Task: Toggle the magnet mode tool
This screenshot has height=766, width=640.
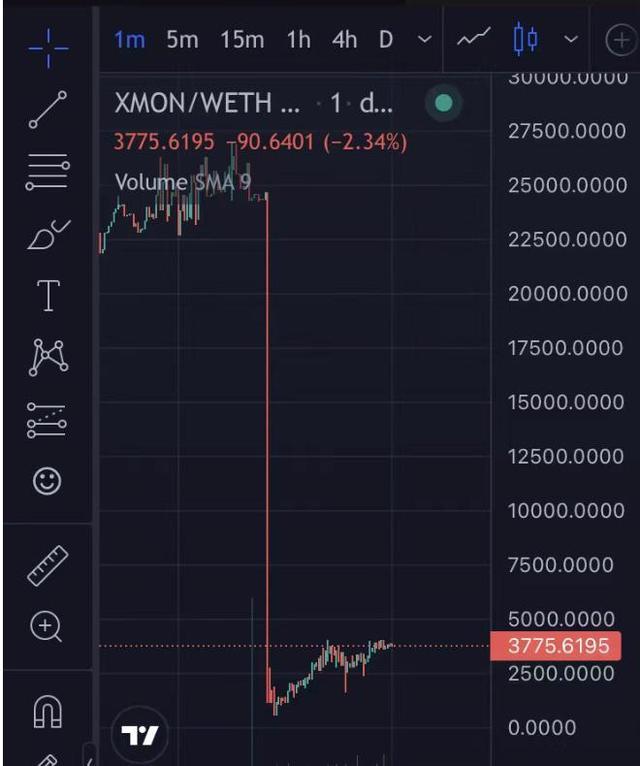Action: coord(47,711)
